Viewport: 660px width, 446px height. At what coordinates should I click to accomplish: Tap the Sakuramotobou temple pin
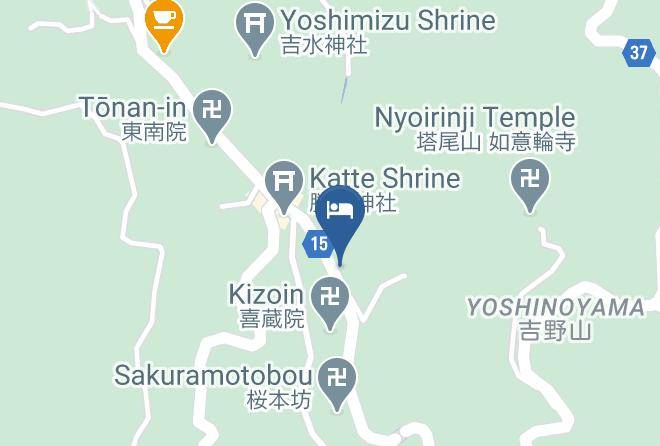(x=337, y=384)
